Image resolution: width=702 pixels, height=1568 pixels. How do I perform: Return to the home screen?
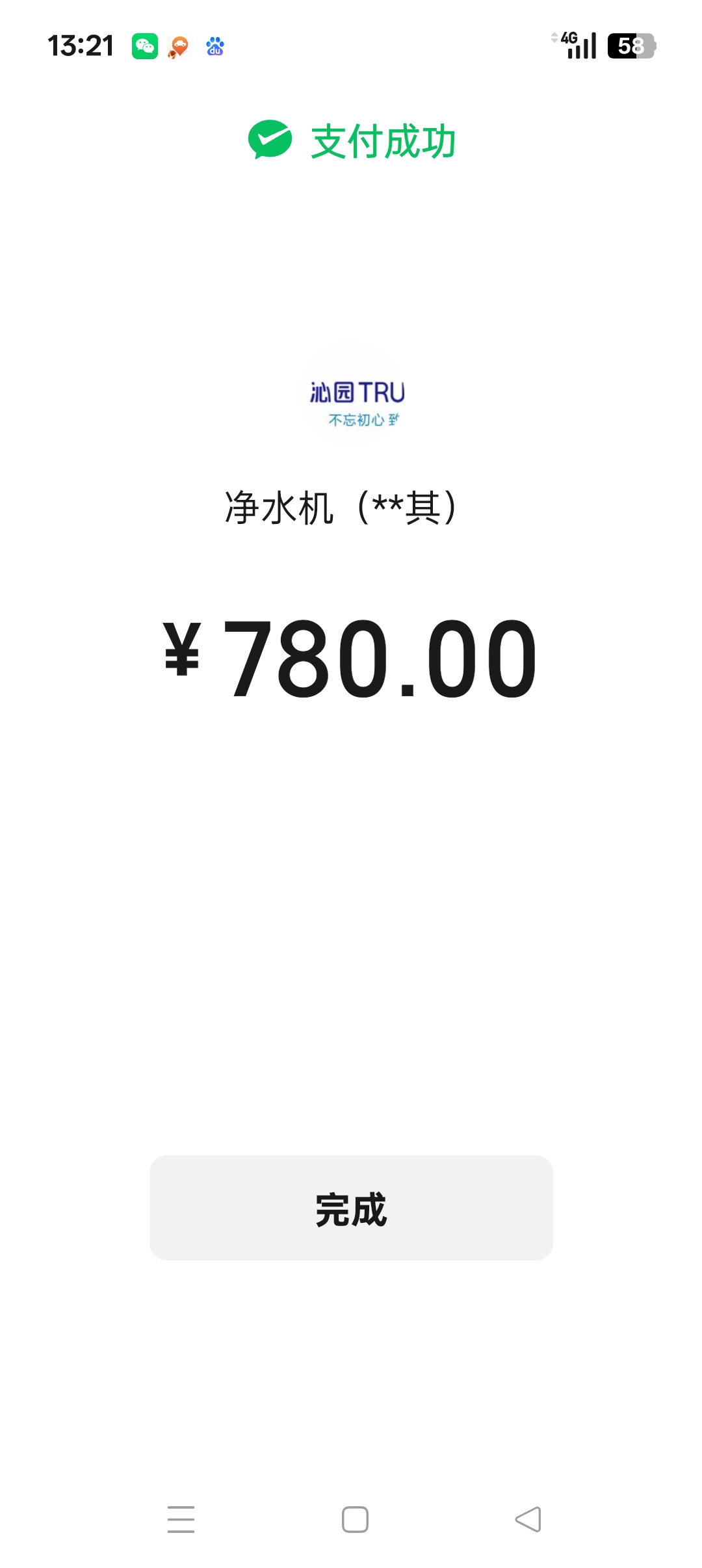[x=355, y=1519]
